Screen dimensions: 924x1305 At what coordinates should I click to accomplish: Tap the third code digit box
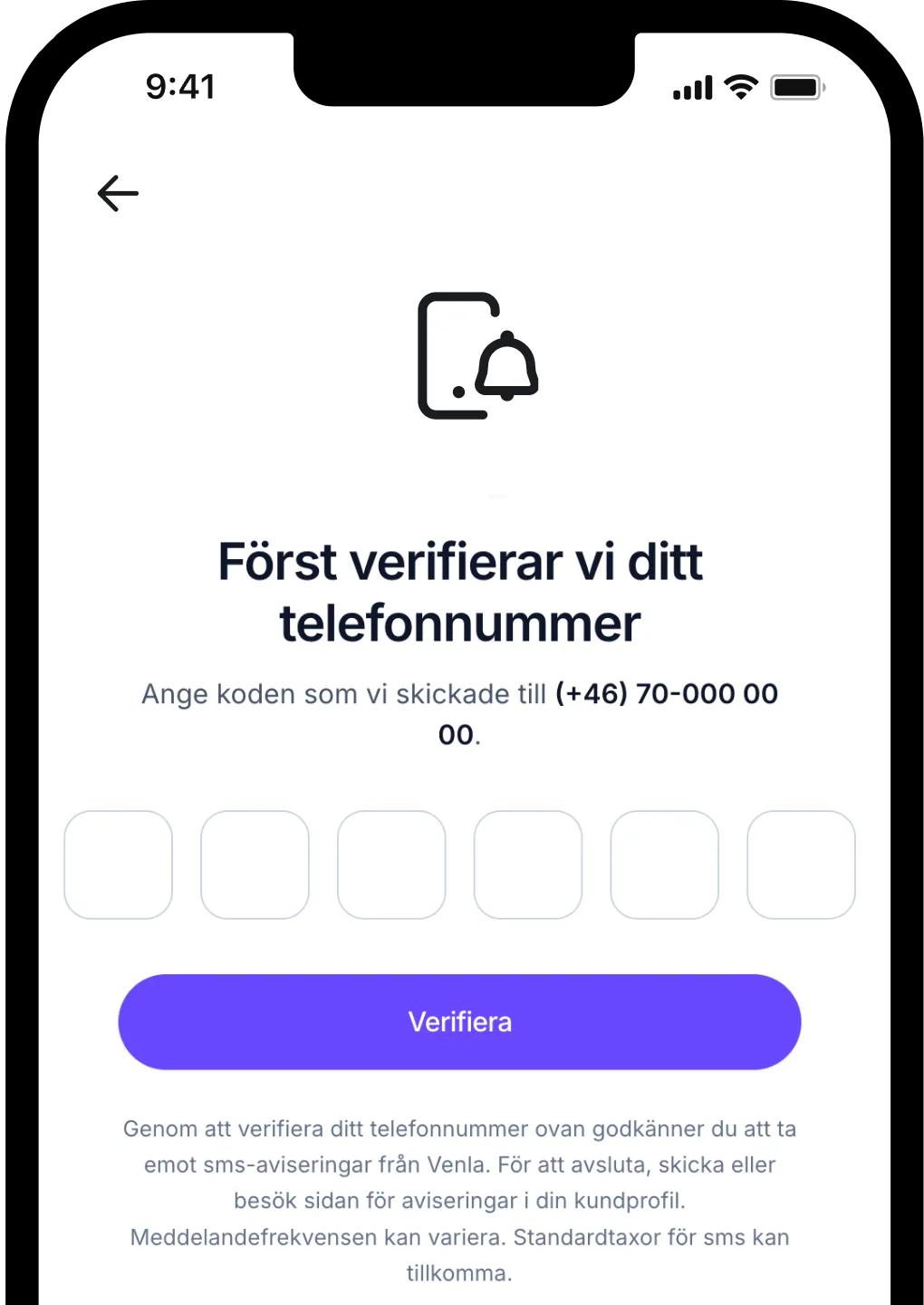pyautogui.click(x=391, y=865)
